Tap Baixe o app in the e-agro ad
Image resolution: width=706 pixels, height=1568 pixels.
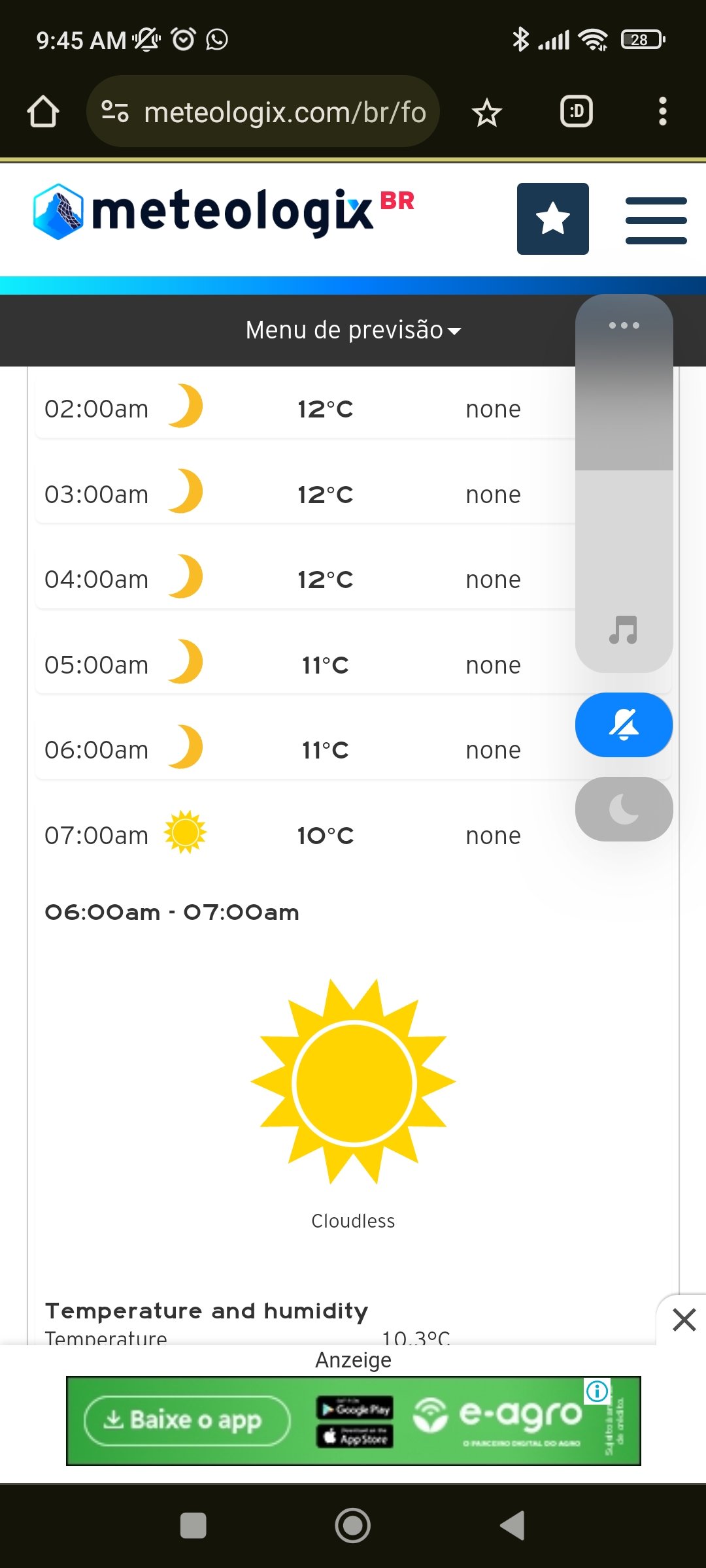(x=188, y=1420)
